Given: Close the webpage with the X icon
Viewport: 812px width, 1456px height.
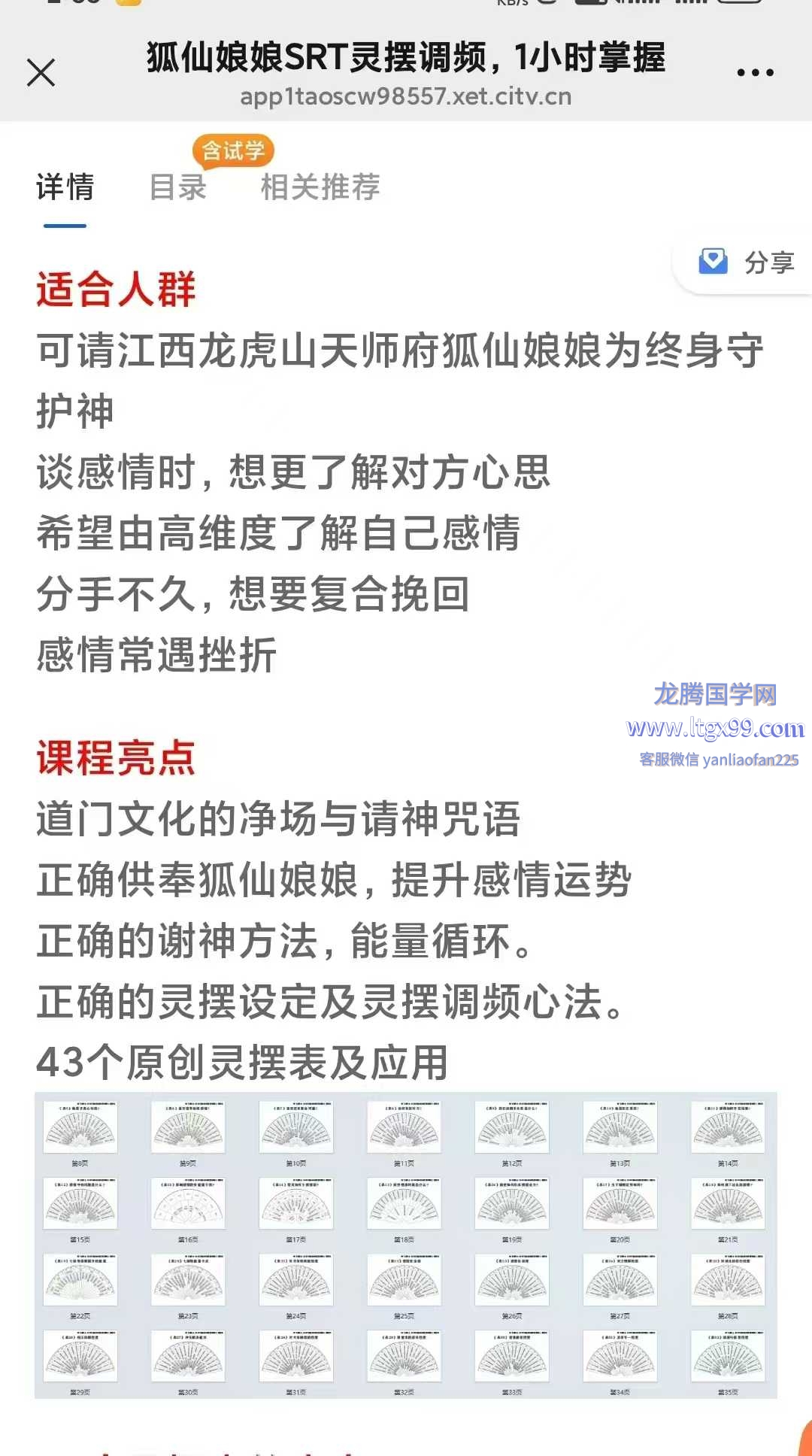Looking at the screenshot, I should (x=41, y=73).
